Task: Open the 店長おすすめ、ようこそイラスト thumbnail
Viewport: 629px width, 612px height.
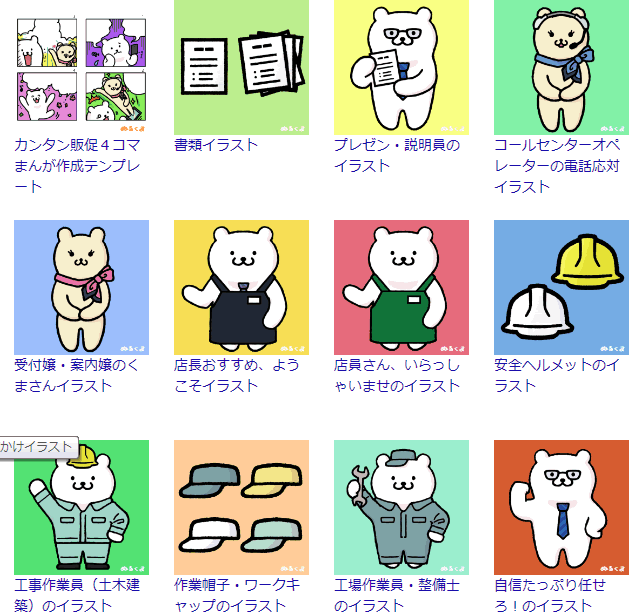Action: pyautogui.click(x=241, y=287)
